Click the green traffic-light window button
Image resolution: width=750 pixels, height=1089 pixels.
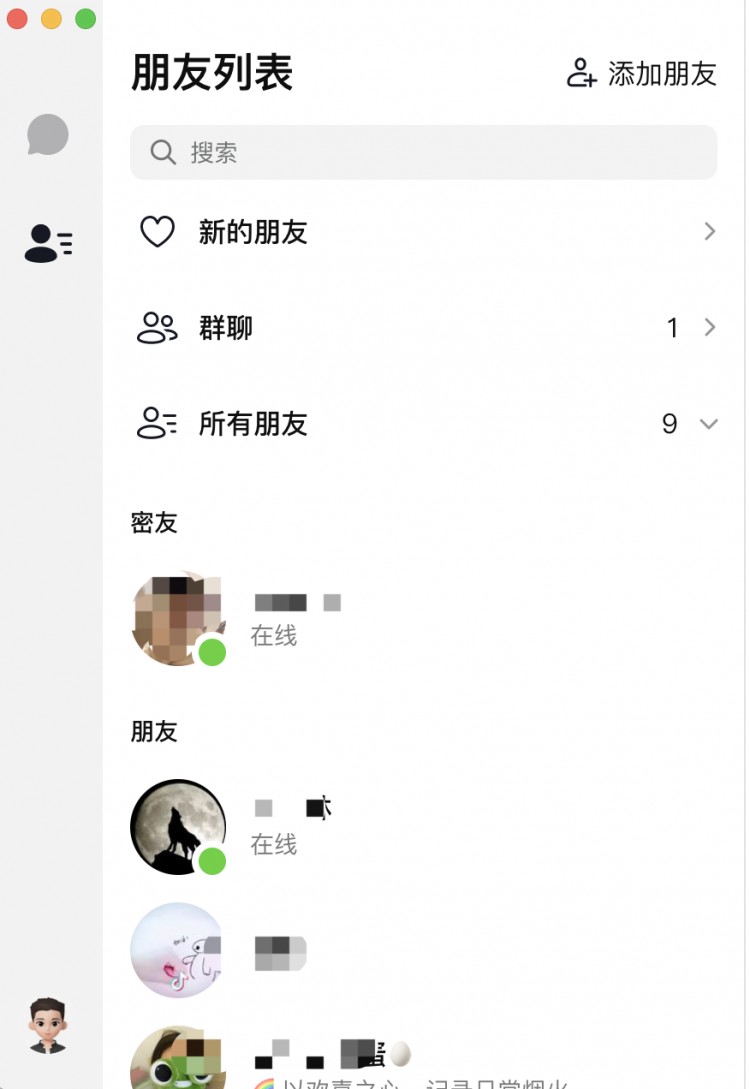(x=86, y=18)
